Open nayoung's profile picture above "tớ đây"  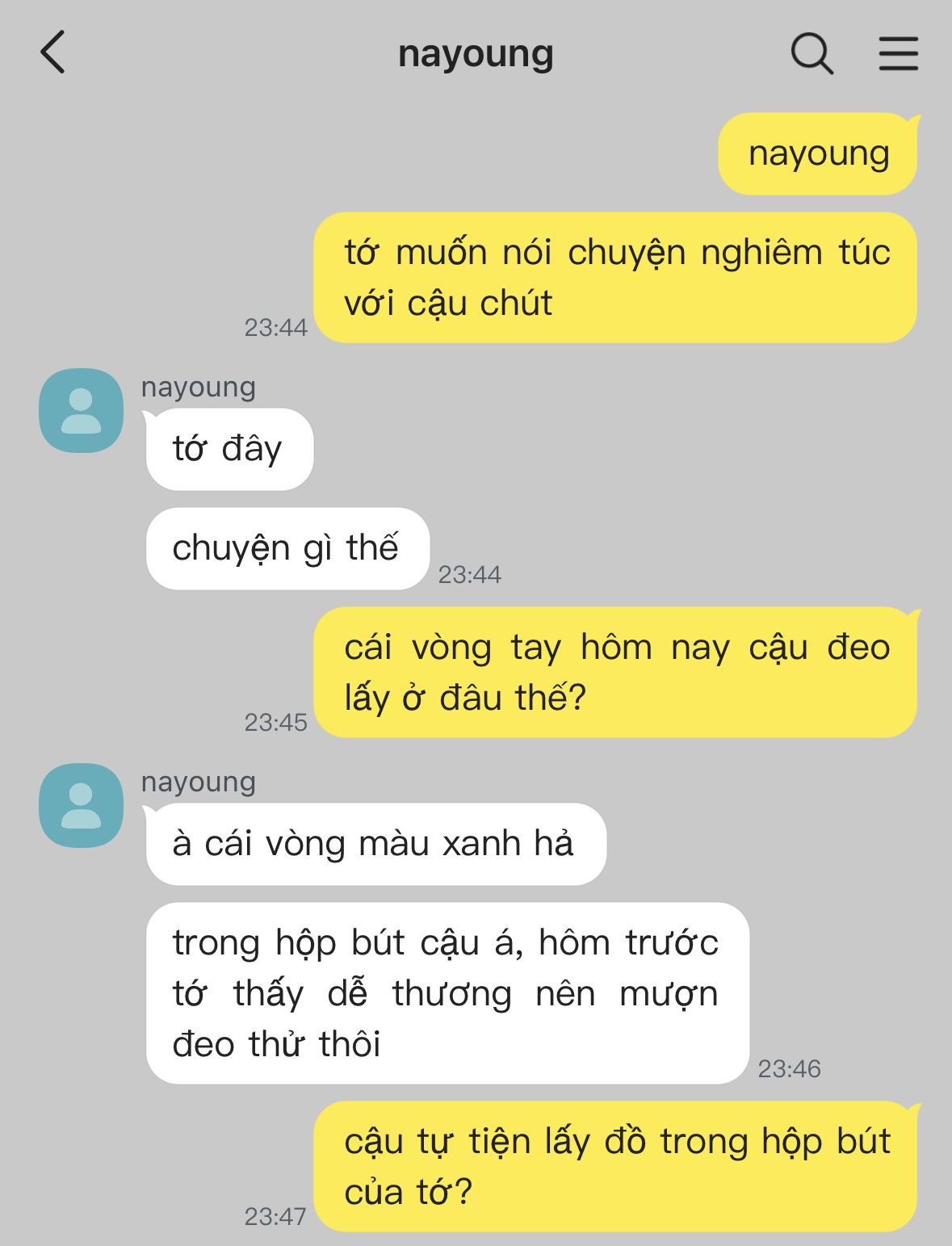coord(82,410)
